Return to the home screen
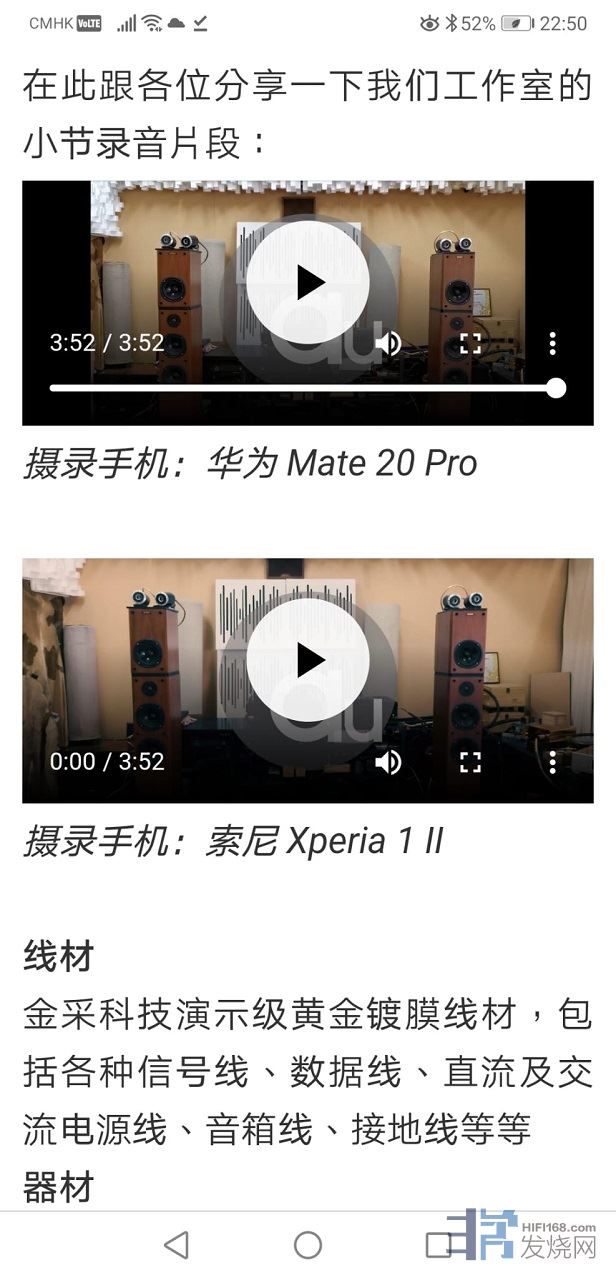Image resolution: width=616 pixels, height=1280 pixels. click(x=308, y=1245)
